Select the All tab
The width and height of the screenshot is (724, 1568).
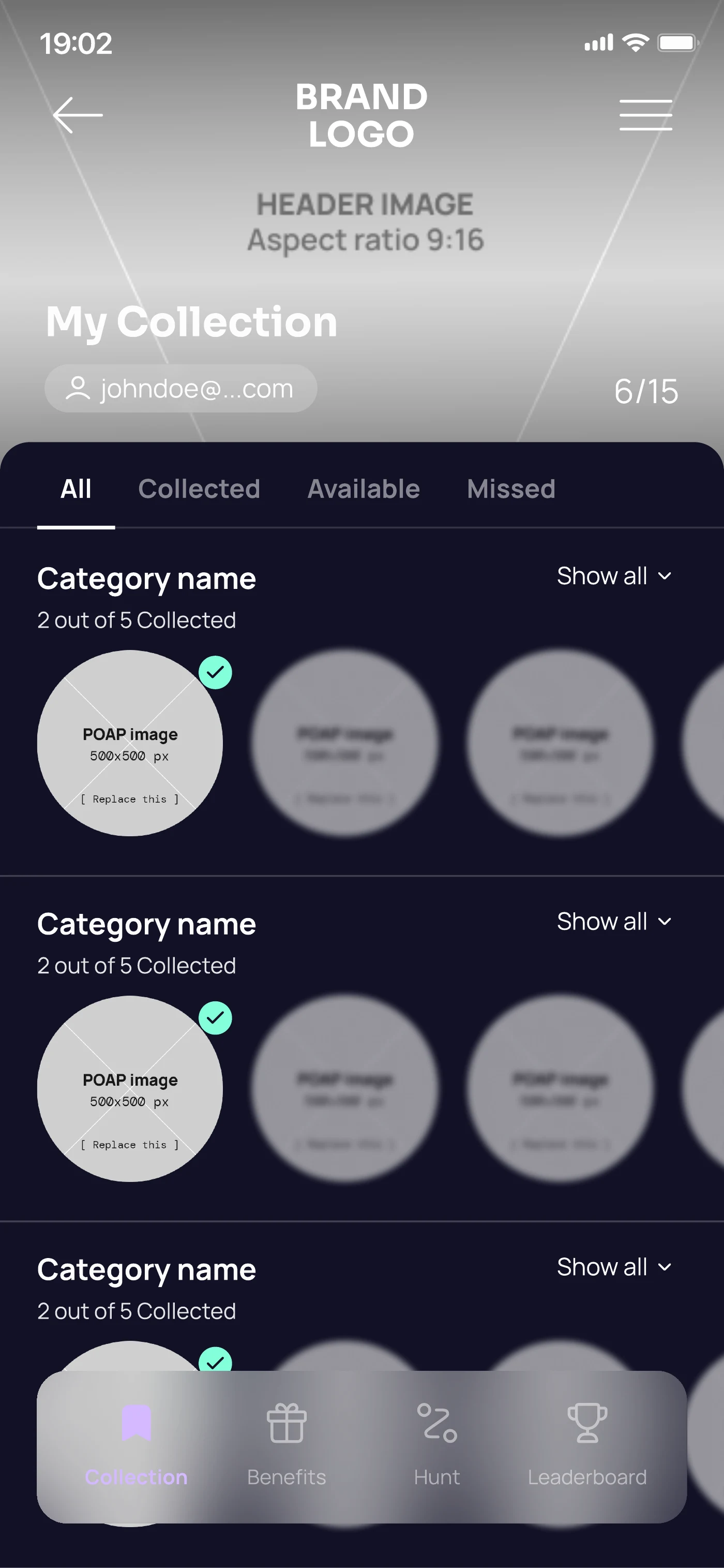pyautogui.click(x=76, y=489)
